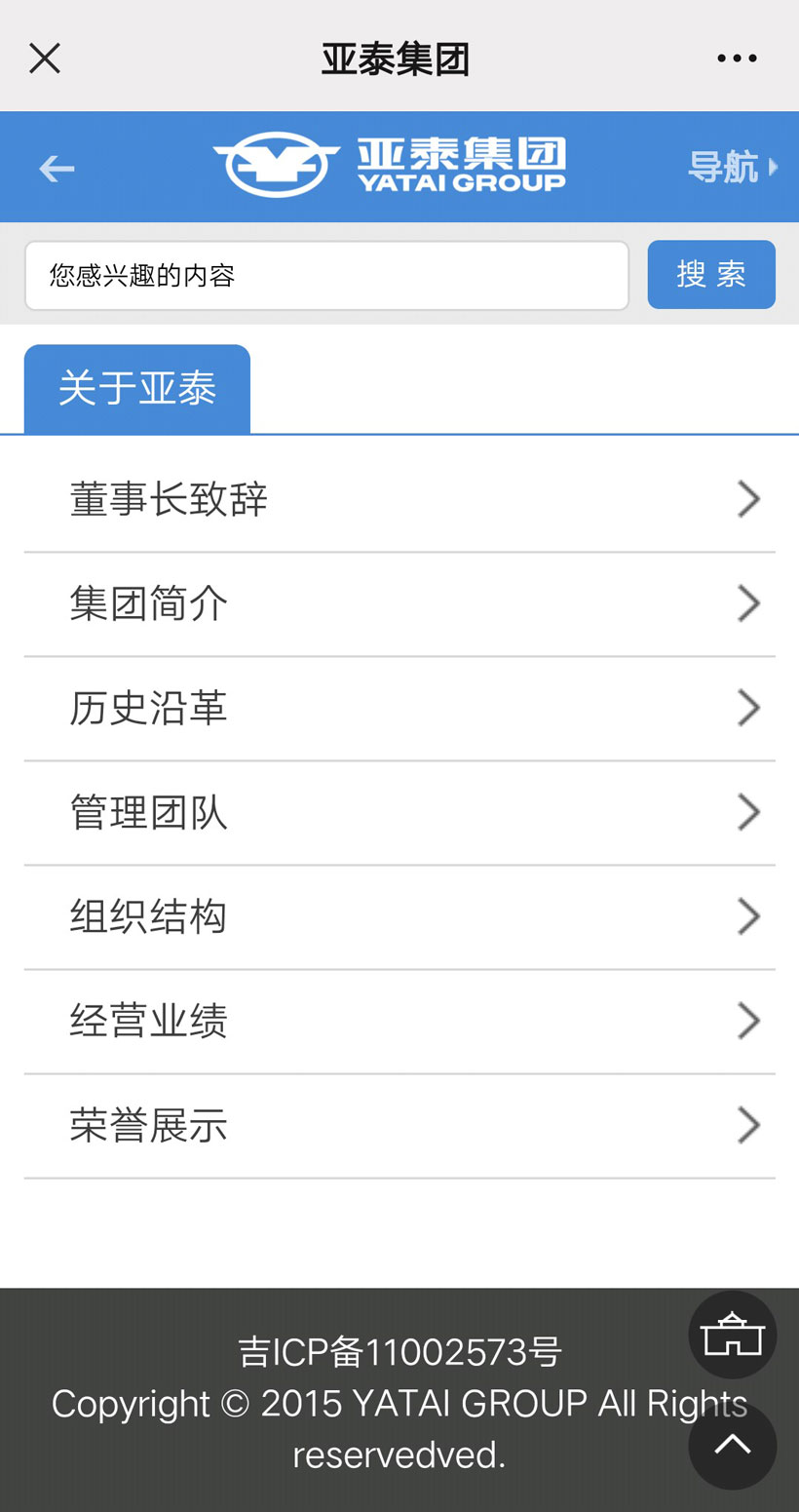
Task: View 历史沿革
Action: (x=399, y=708)
